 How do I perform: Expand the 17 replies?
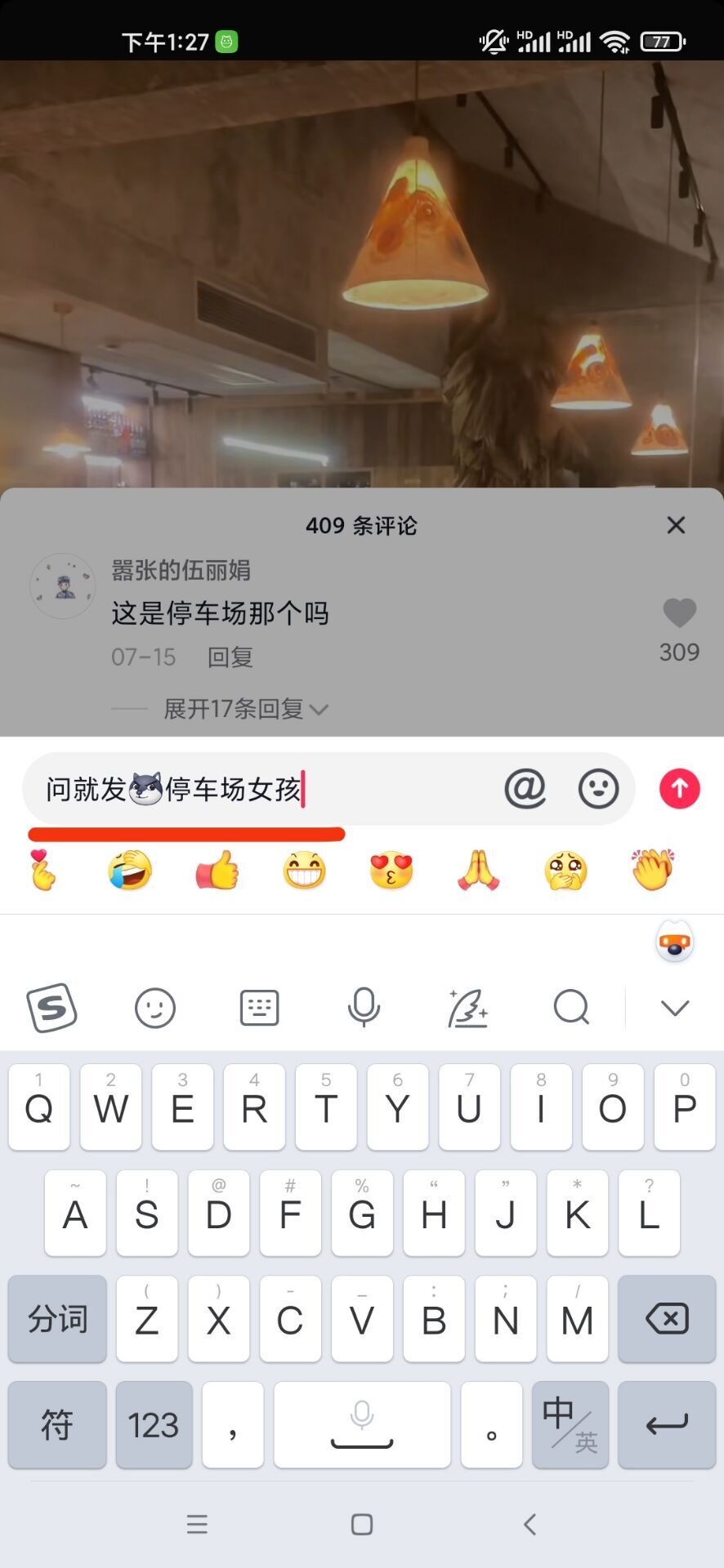point(245,709)
